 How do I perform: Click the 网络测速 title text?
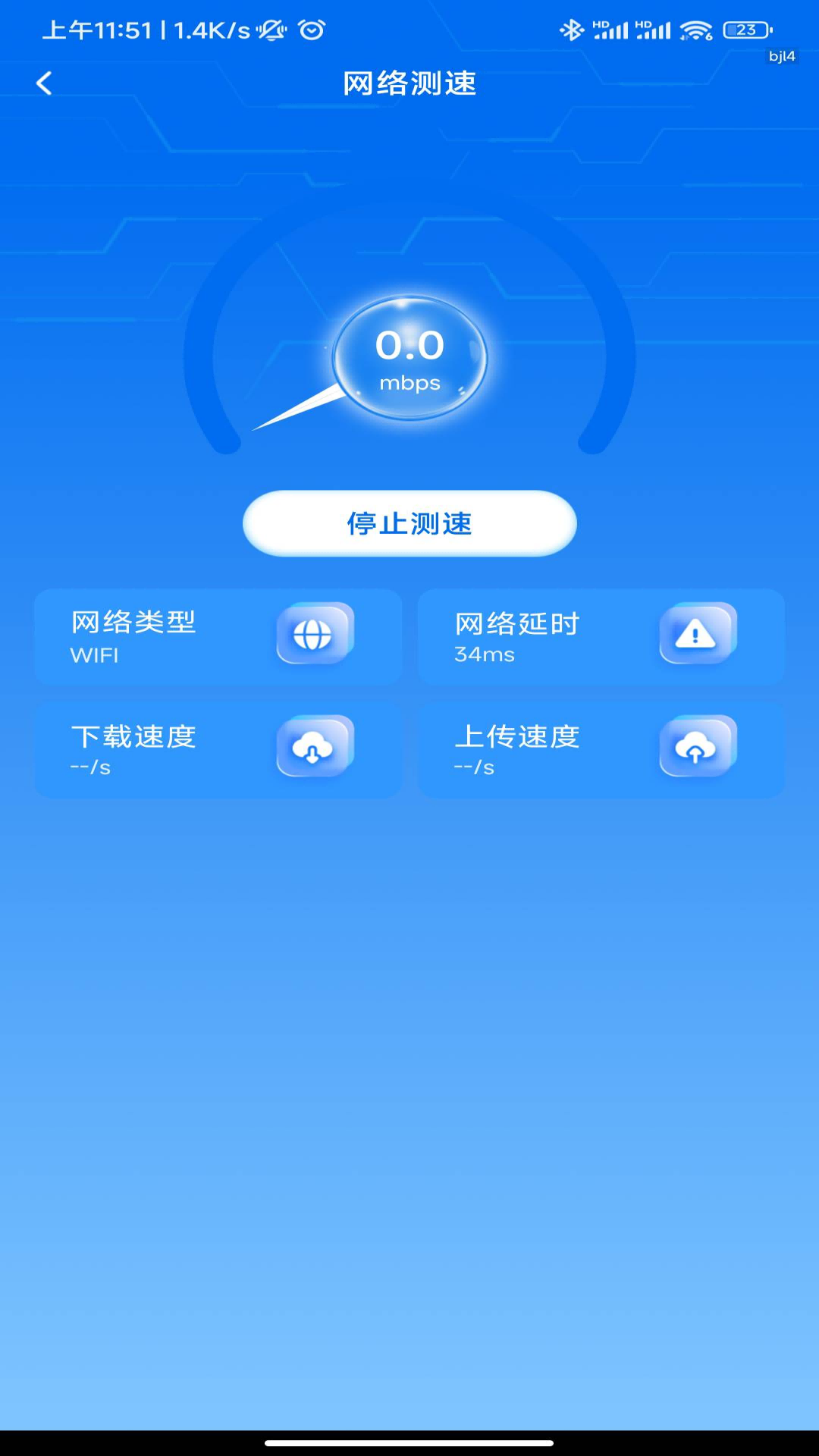409,84
